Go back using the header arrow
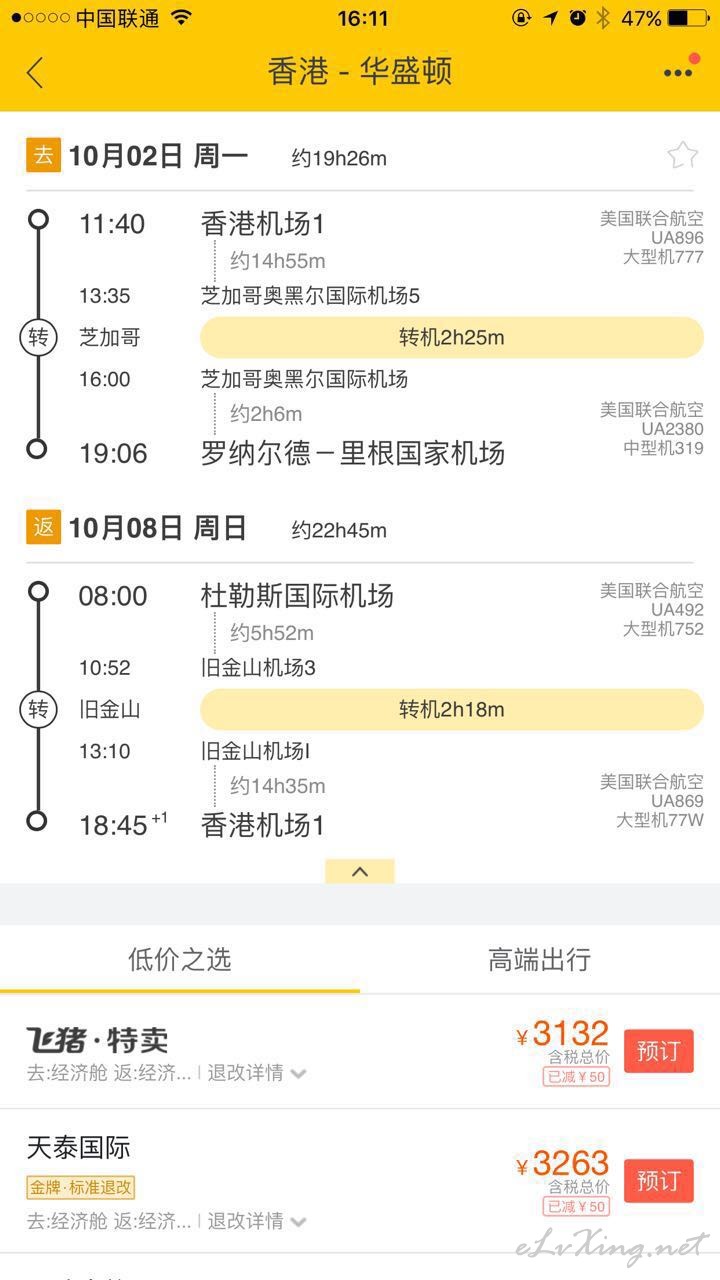The image size is (720, 1280). click(x=35, y=72)
